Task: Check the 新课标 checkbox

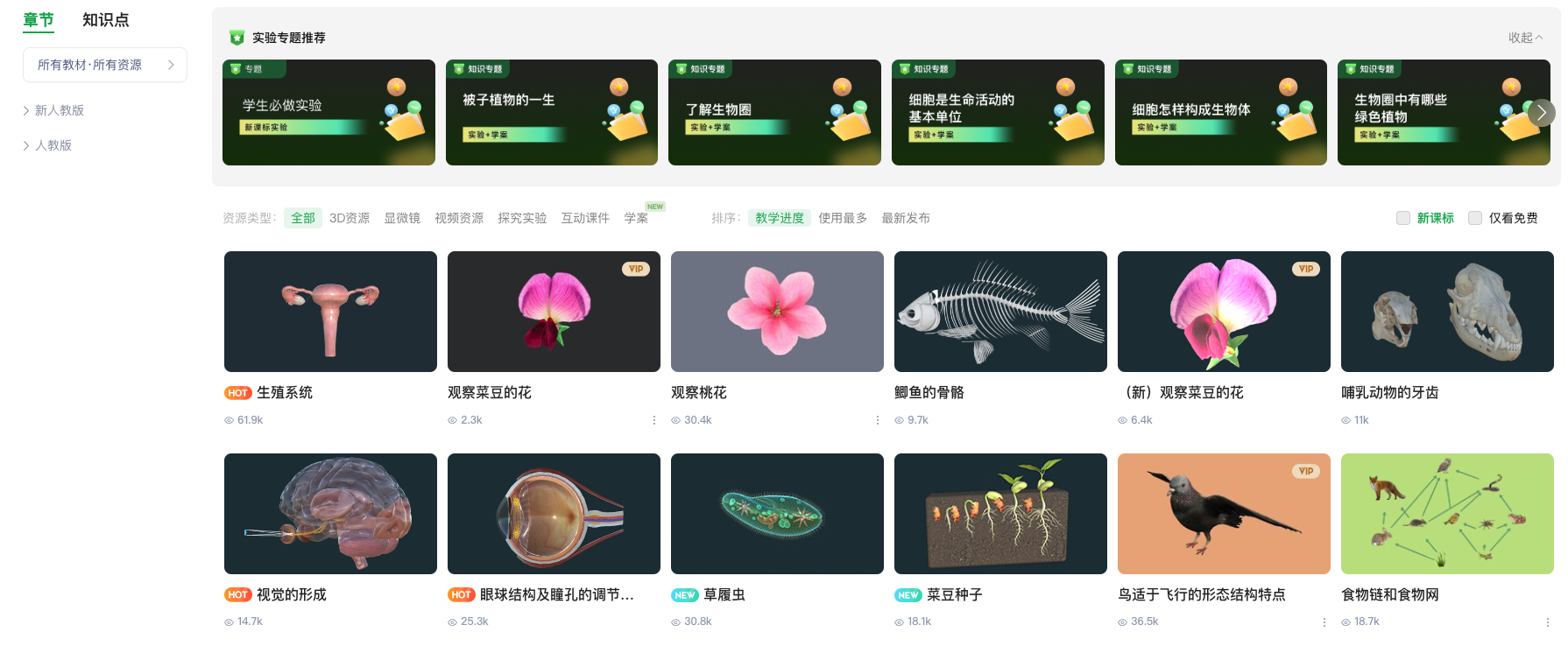Action: (x=1403, y=218)
